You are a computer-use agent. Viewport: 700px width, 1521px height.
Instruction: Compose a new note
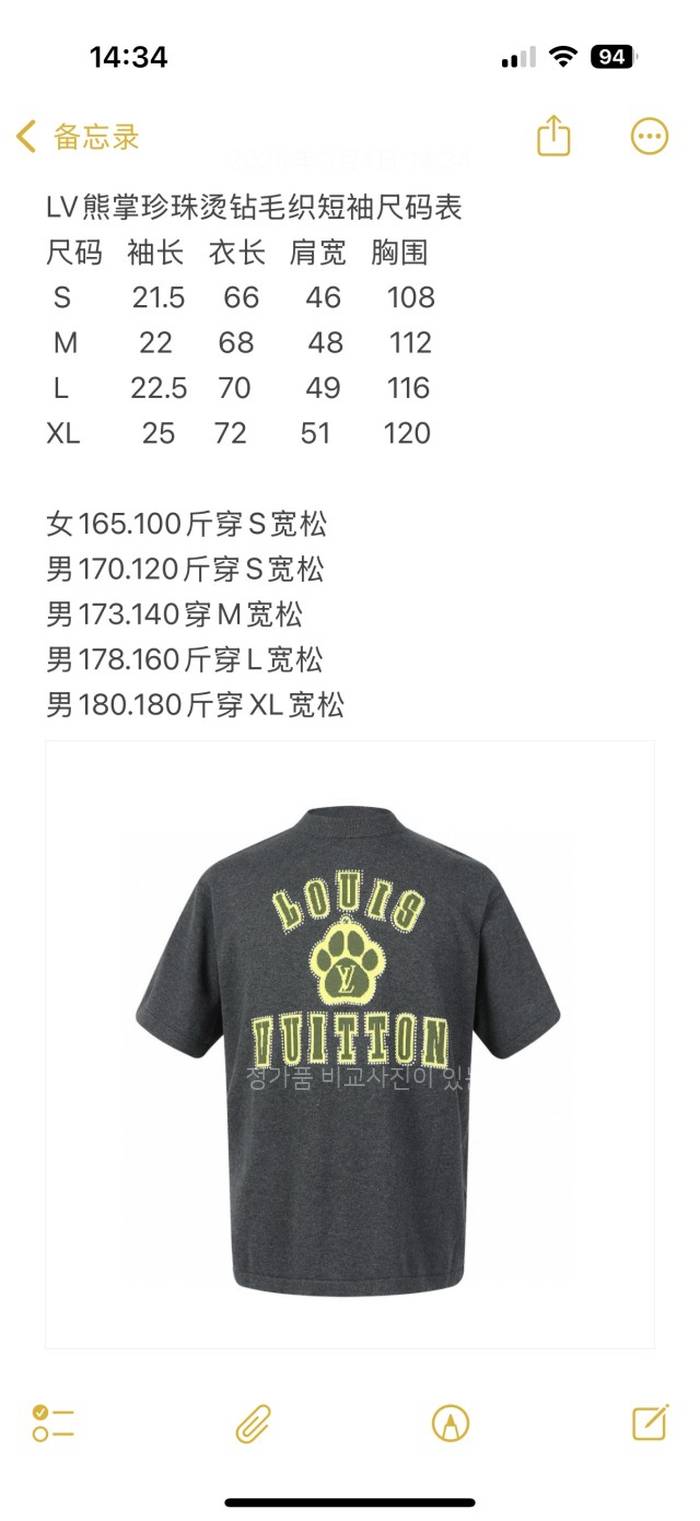[650, 1421]
